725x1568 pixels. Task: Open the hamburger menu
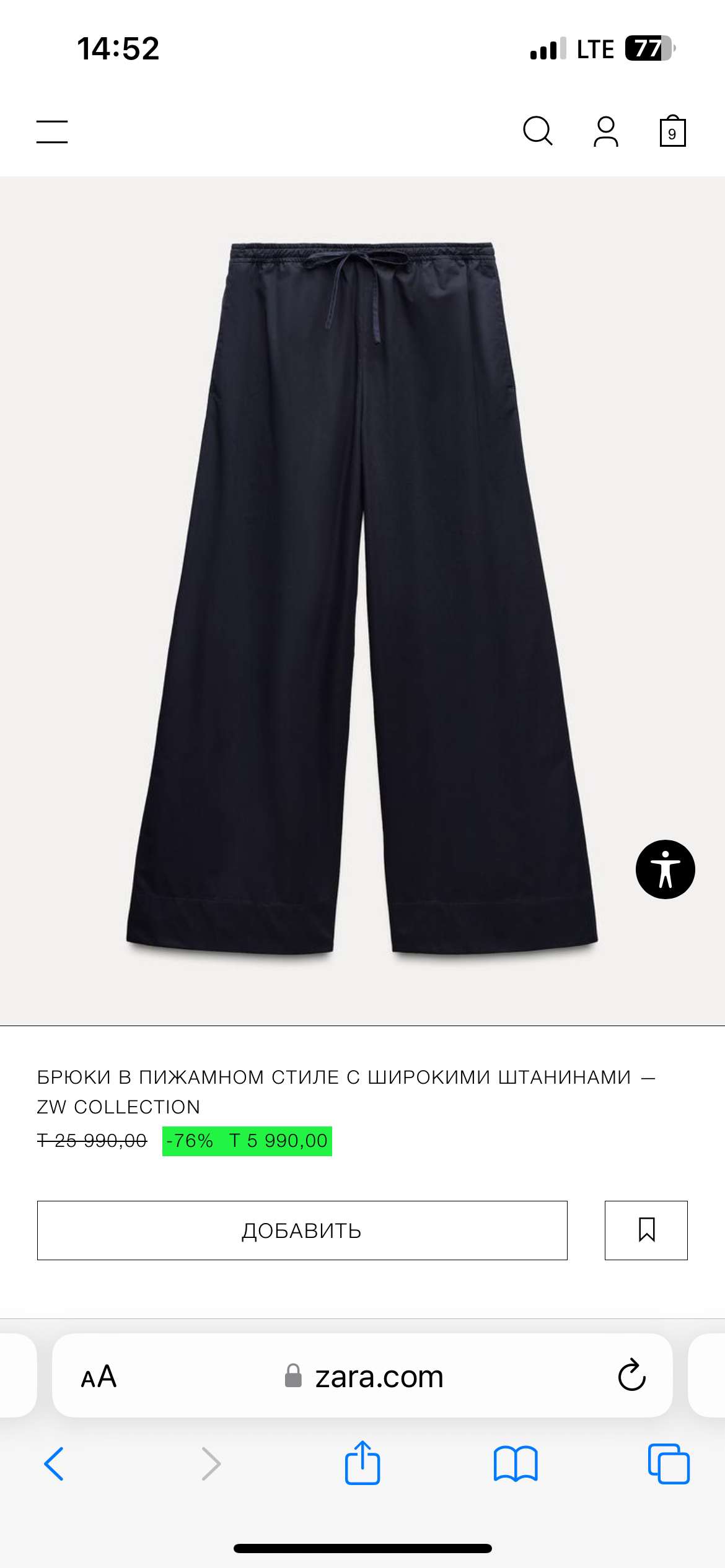pyautogui.click(x=52, y=132)
